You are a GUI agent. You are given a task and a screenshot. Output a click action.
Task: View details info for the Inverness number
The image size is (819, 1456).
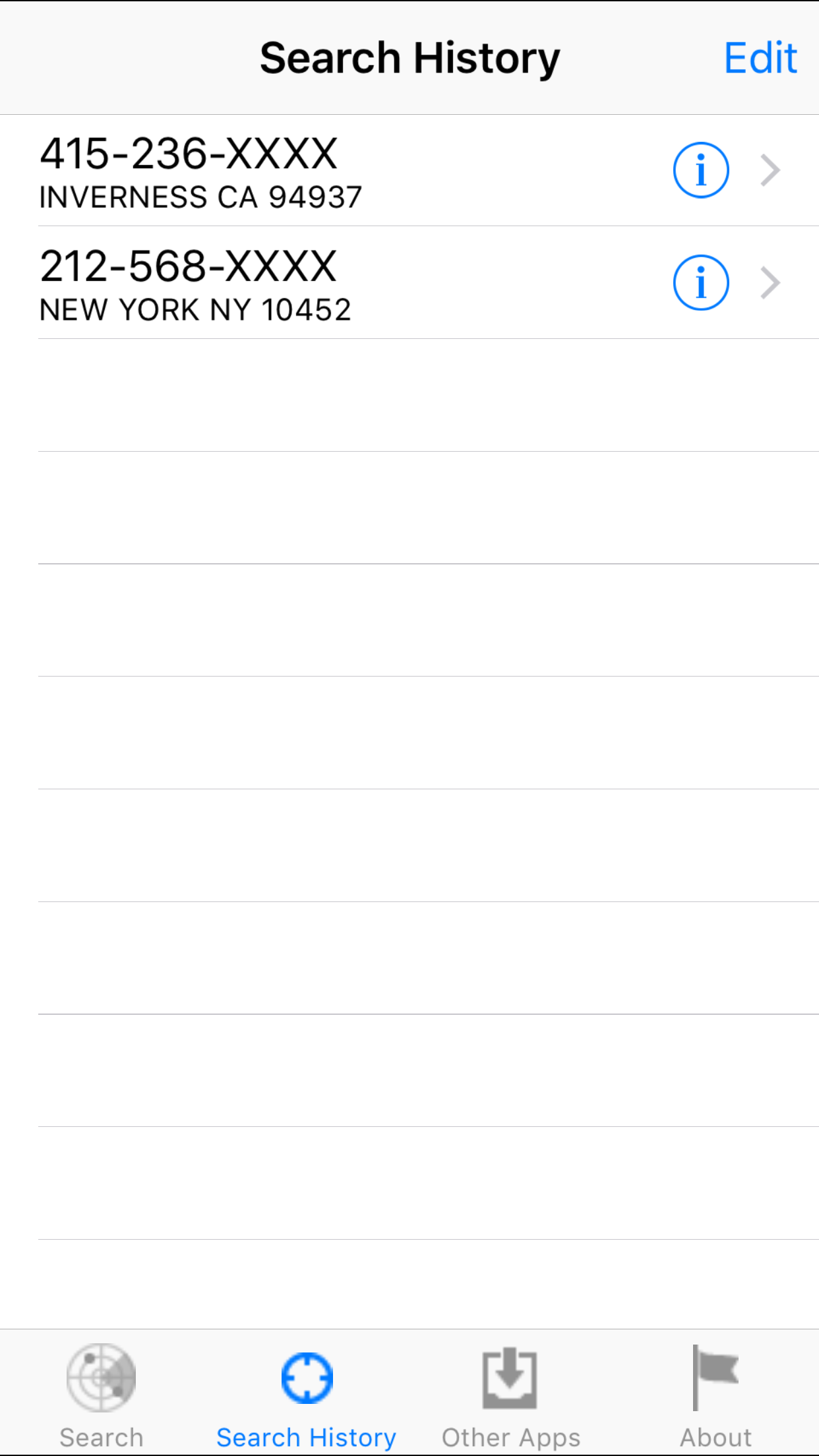(700, 169)
